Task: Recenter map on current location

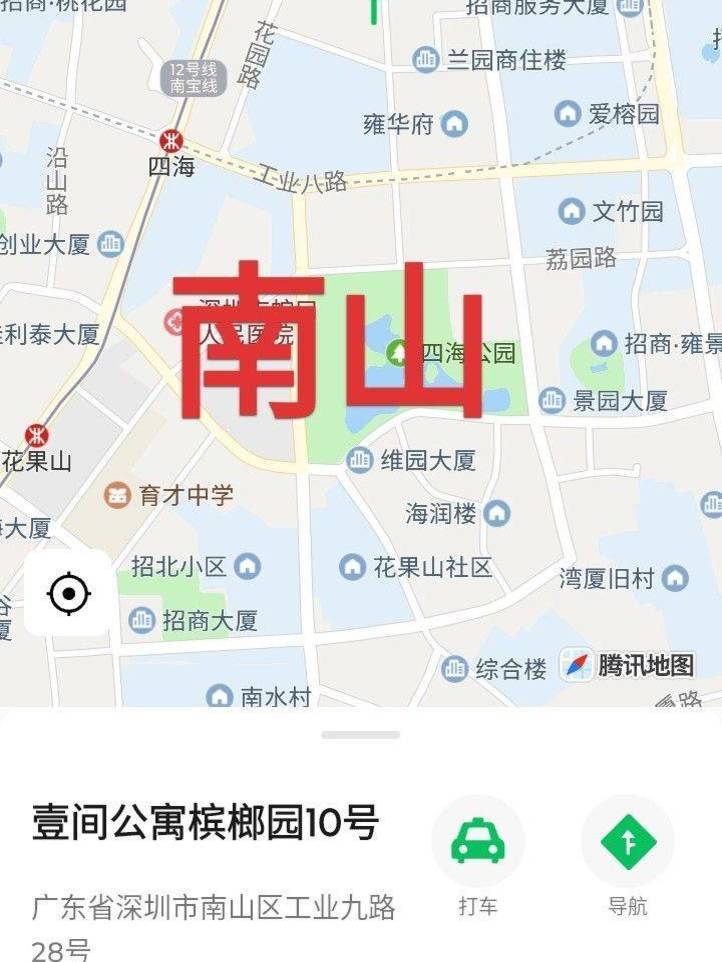Action: (x=69, y=594)
